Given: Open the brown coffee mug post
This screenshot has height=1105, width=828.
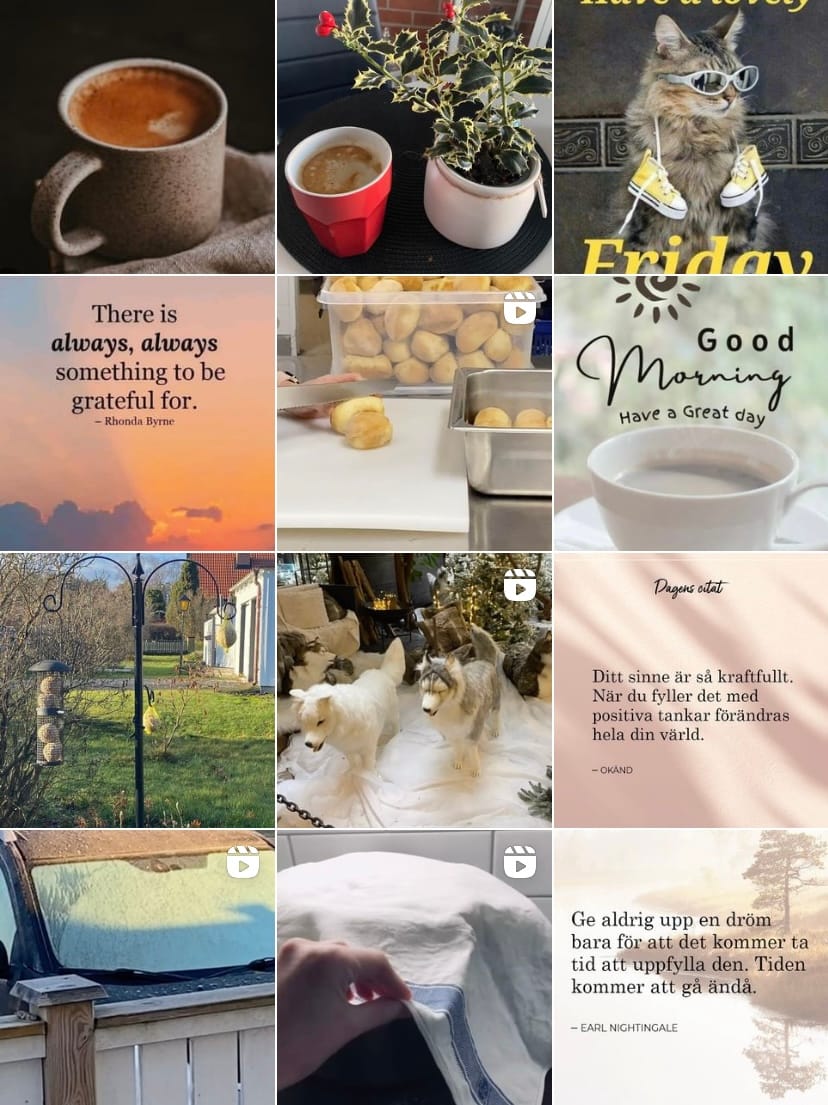Looking at the screenshot, I should pos(137,137).
